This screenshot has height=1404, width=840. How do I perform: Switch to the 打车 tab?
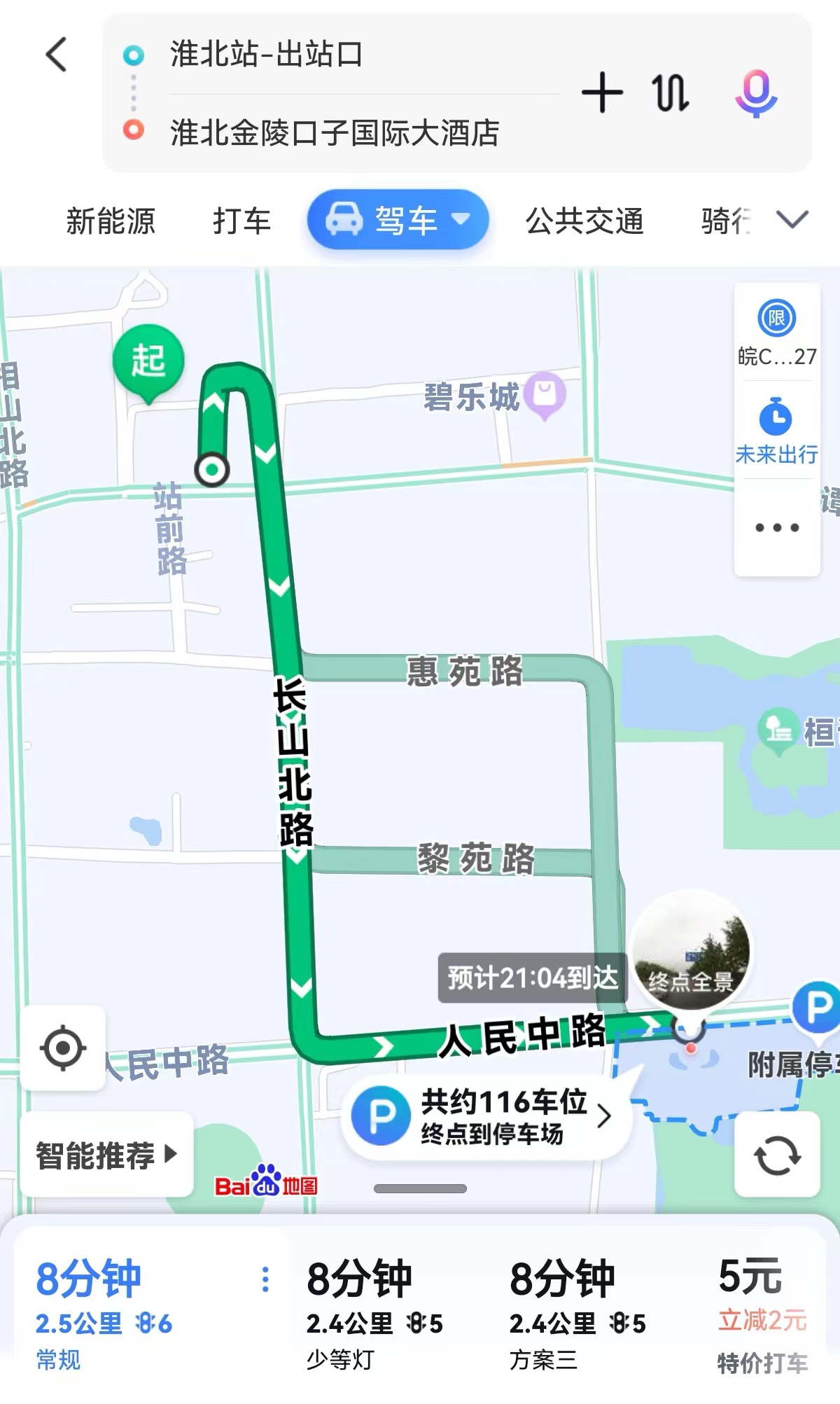coord(241,221)
